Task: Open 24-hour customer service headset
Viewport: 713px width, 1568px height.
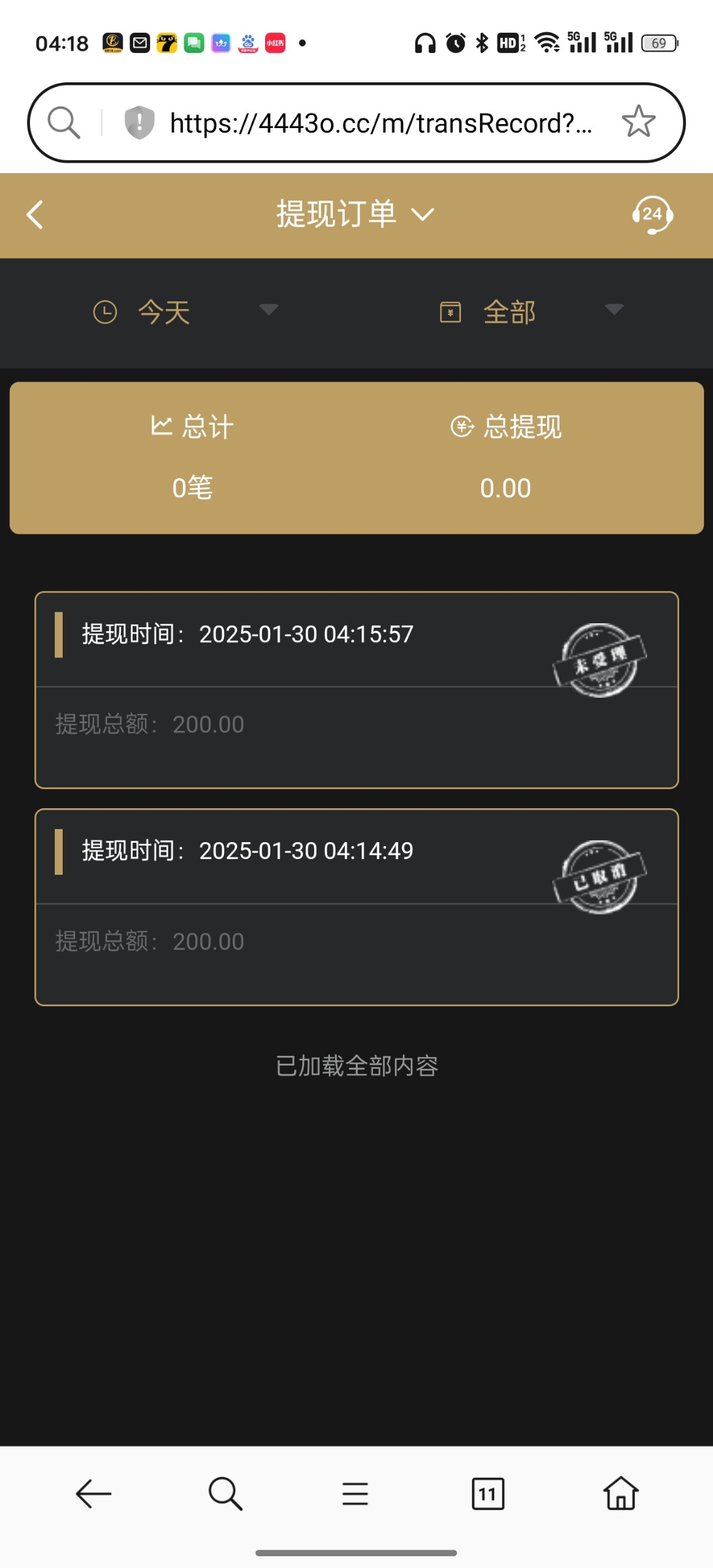Action: (652, 214)
